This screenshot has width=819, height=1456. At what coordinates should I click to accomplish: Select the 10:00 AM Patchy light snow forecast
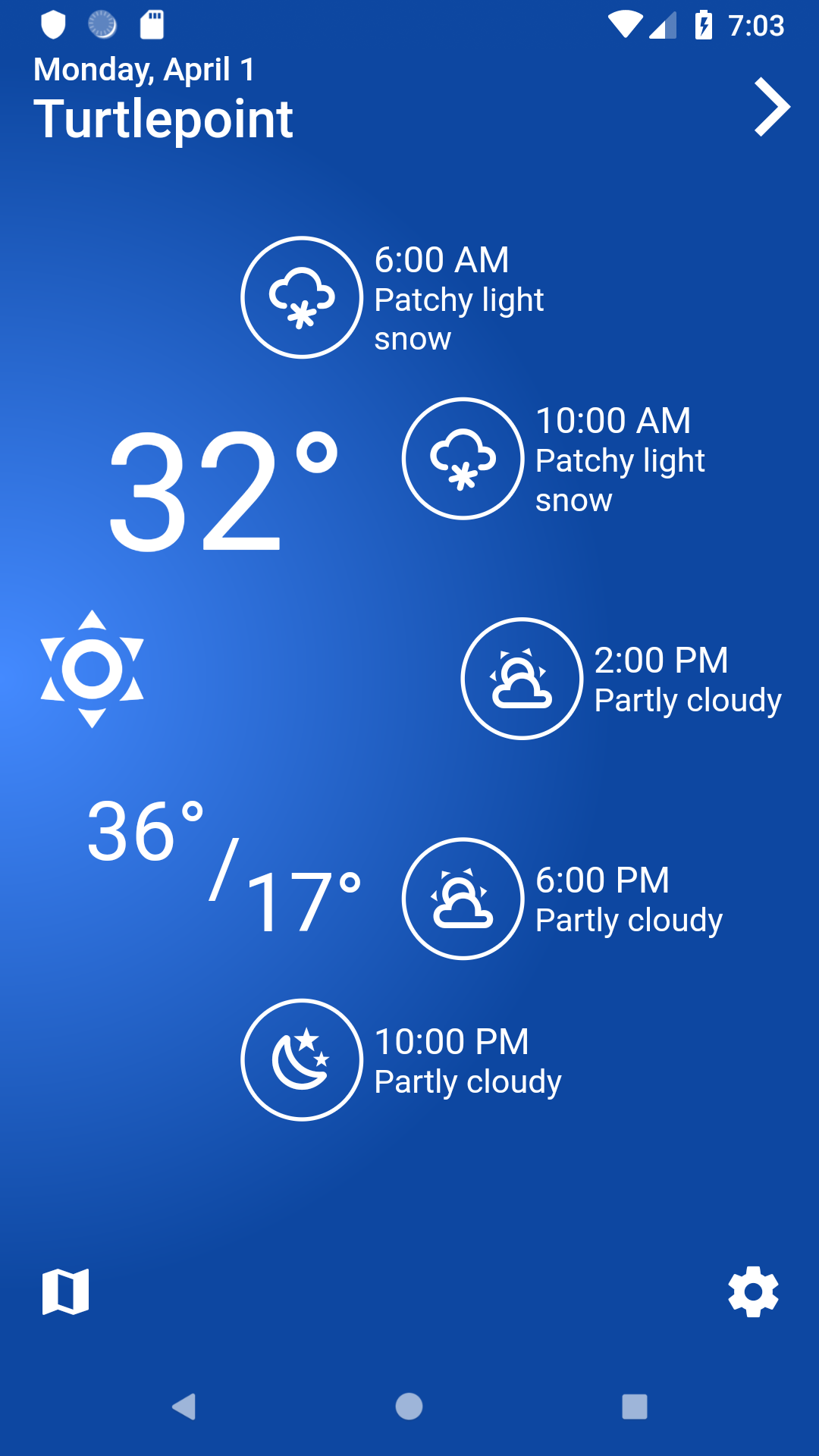click(463, 459)
